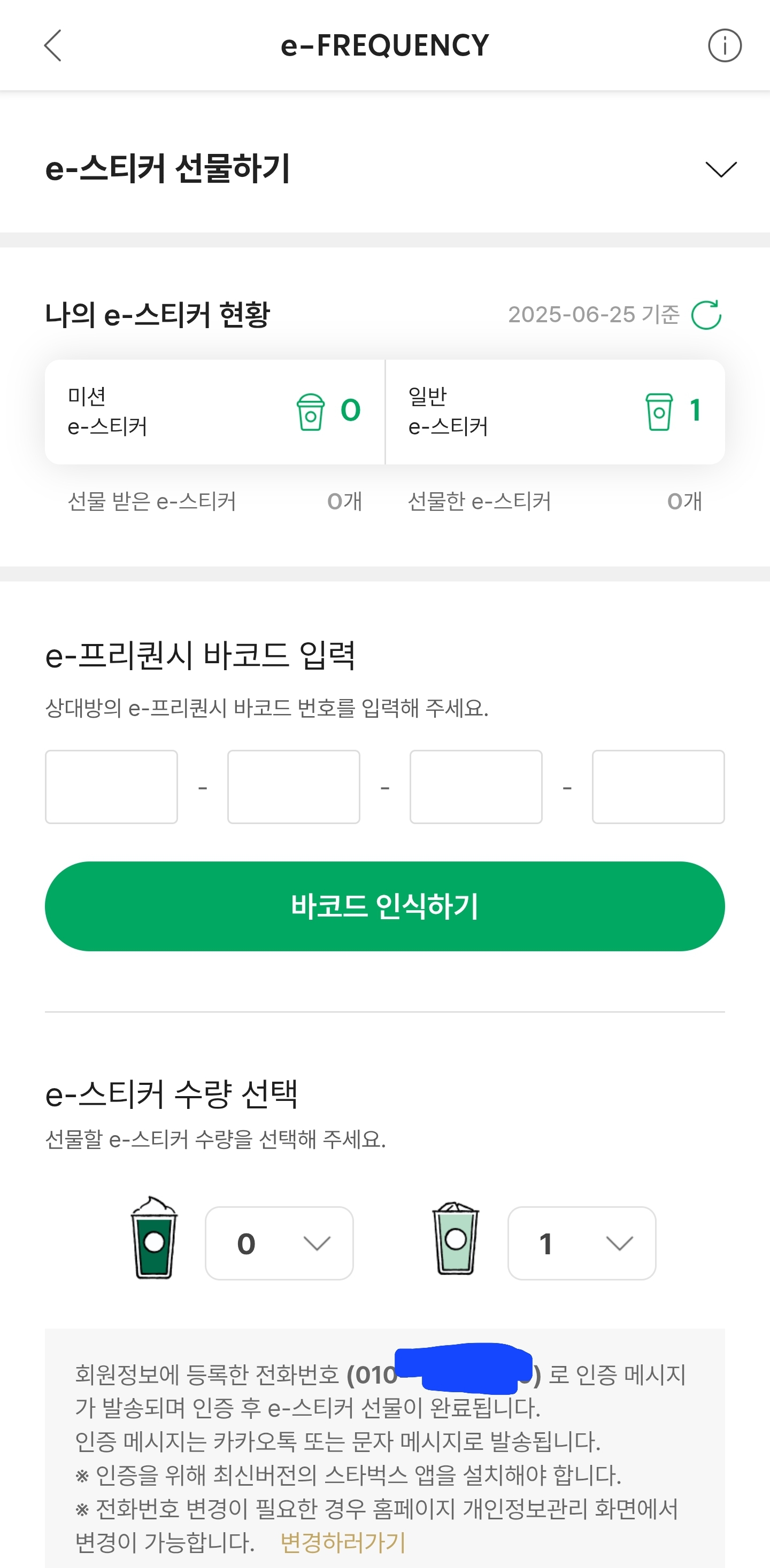The image size is (770, 1568).
Task: Collapse the e-스티커 선물하기 section
Action: [721, 168]
